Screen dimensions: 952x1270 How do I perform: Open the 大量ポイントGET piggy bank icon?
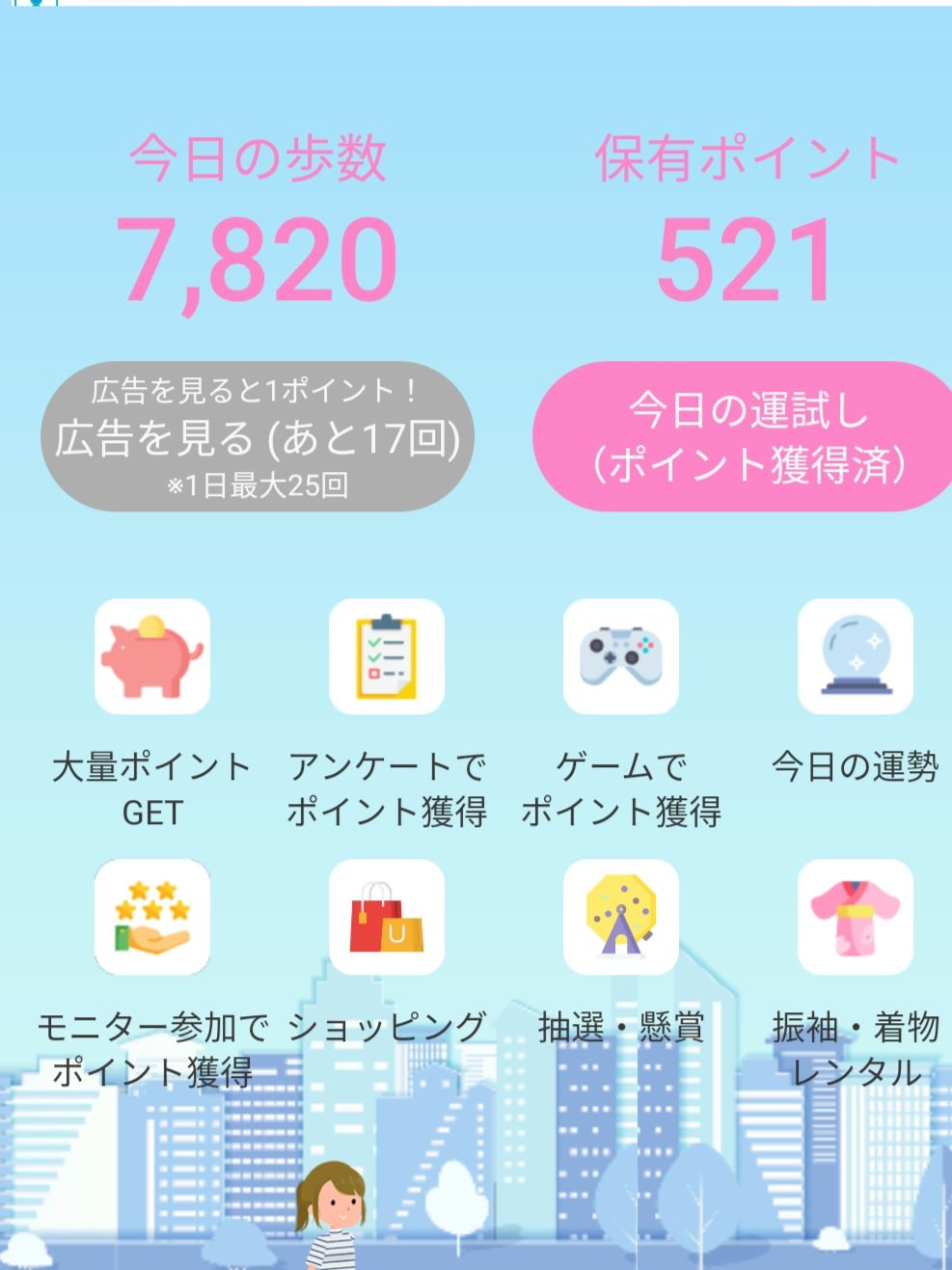click(153, 656)
